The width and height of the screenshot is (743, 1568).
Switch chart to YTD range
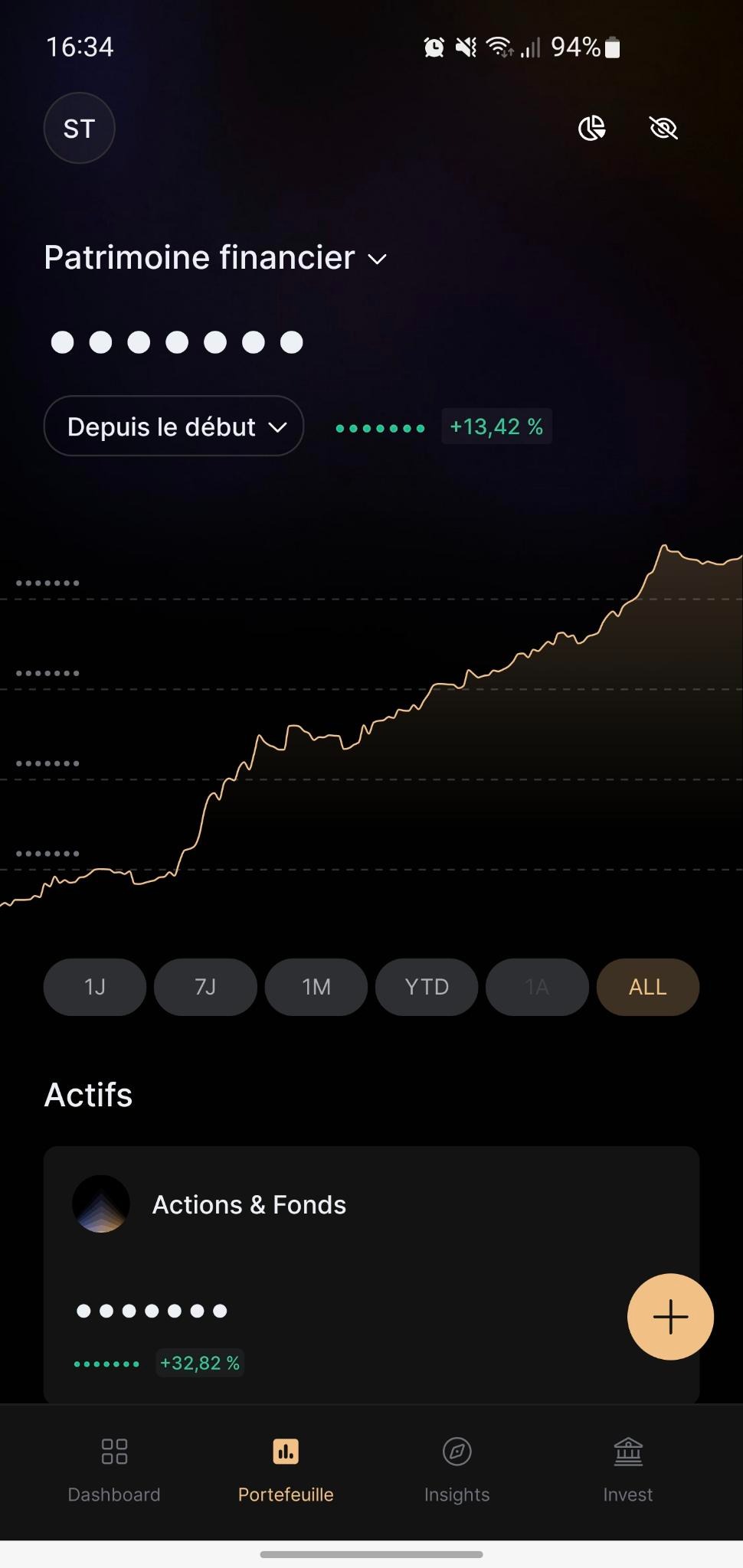(427, 987)
